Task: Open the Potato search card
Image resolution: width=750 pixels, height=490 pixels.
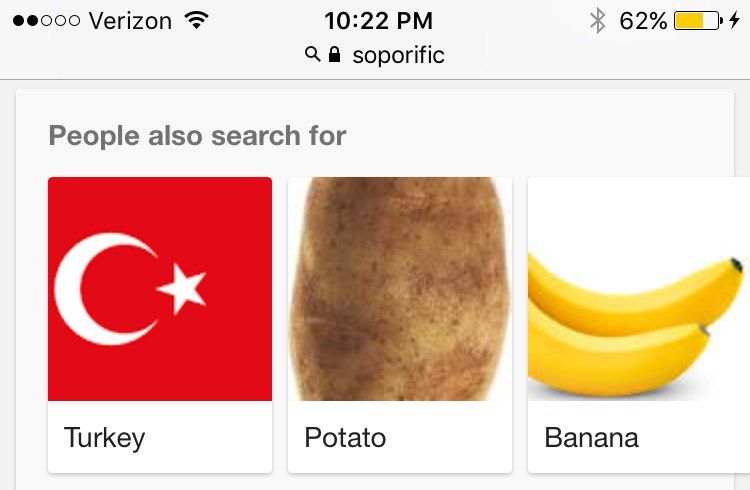Action: [400, 323]
